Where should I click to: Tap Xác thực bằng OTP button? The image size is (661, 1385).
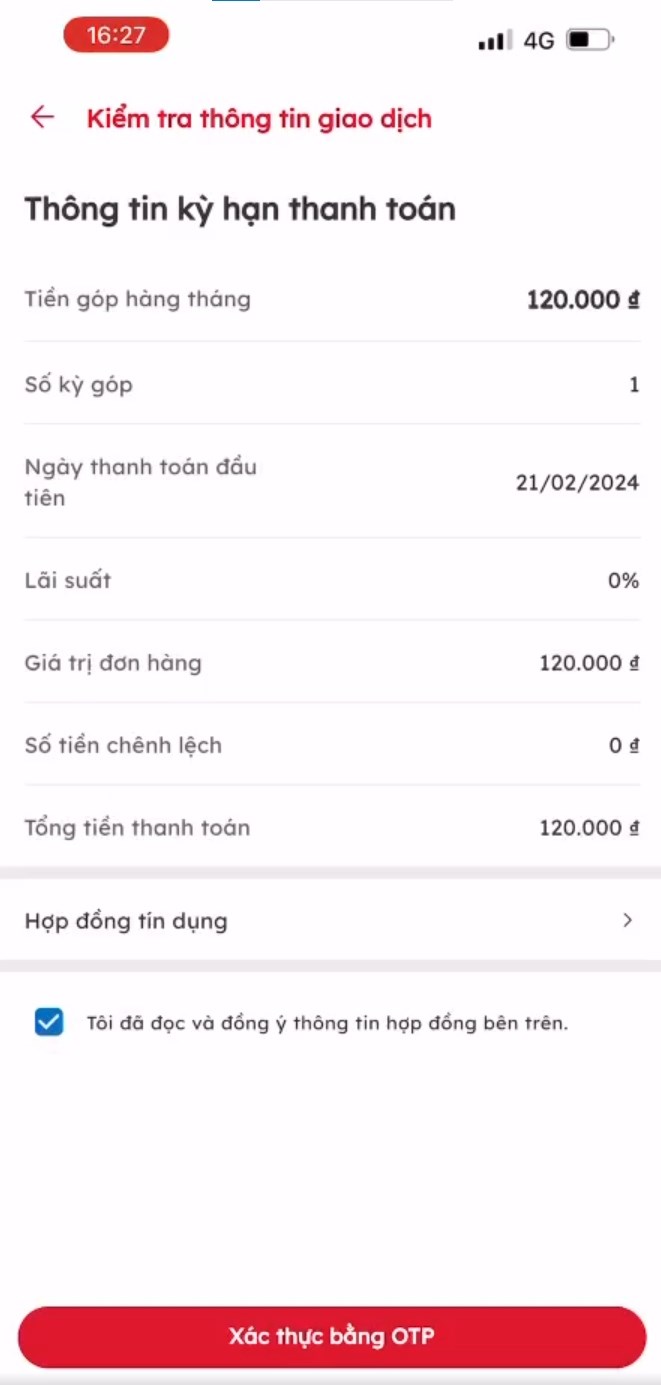point(331,1337)
